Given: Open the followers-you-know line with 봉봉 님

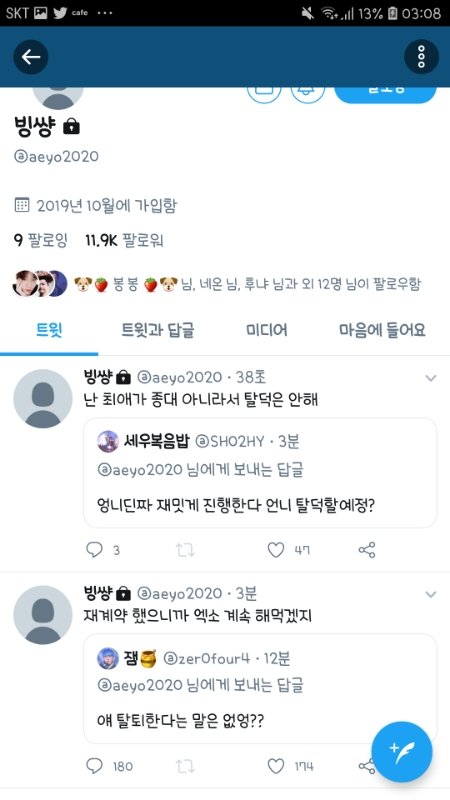Looking at the screenshot, I should point(217,284).
